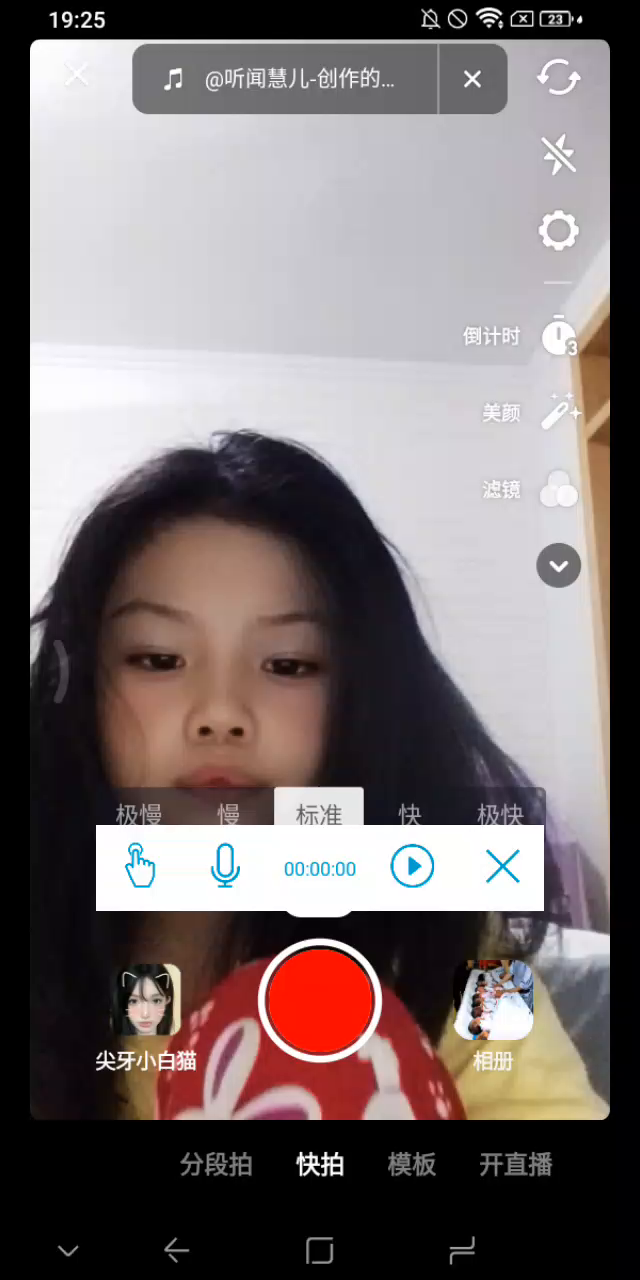Select 极快 recording speed
Screen dimensions: 640x1280
click(x=500, y=814)
